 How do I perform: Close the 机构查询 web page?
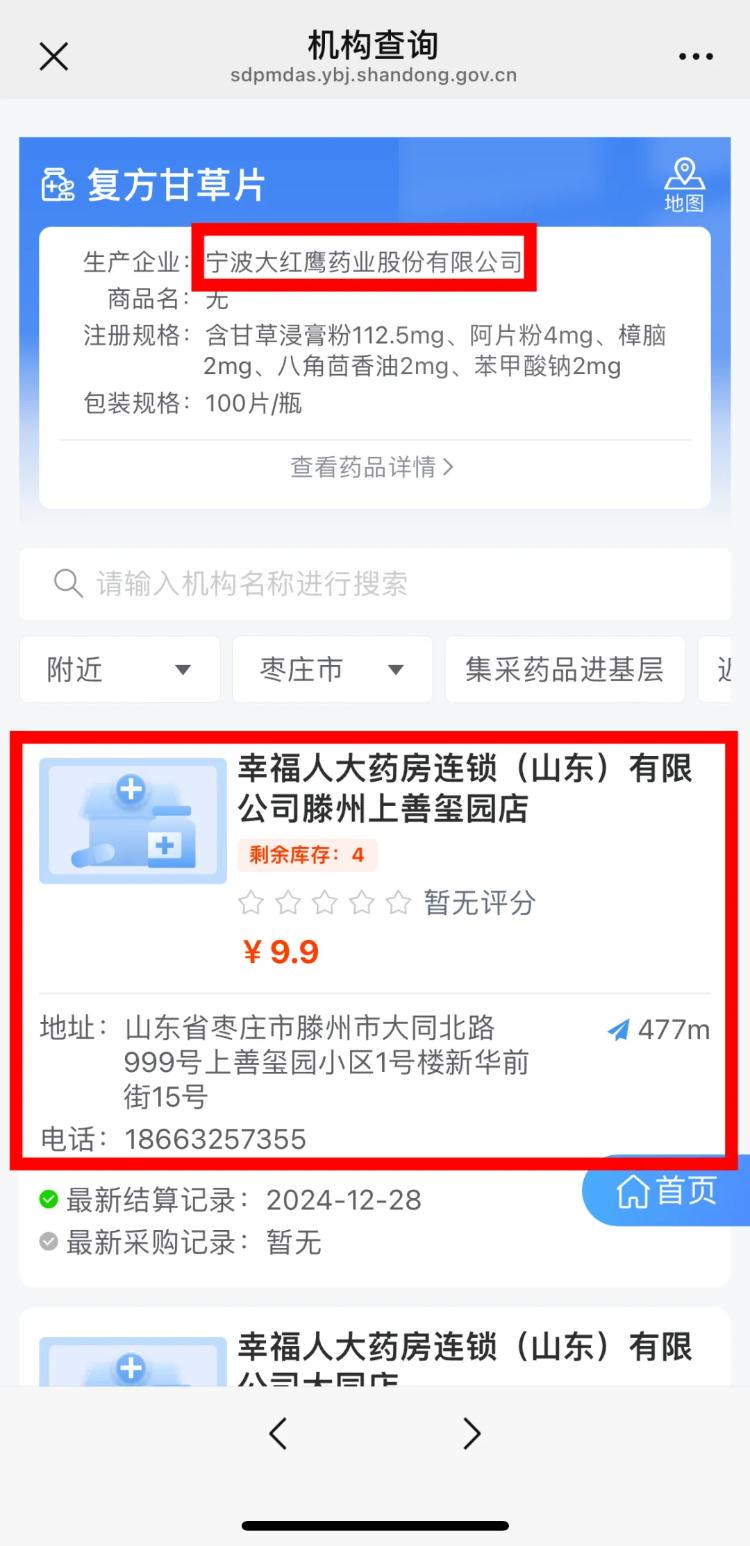(53, 57)
